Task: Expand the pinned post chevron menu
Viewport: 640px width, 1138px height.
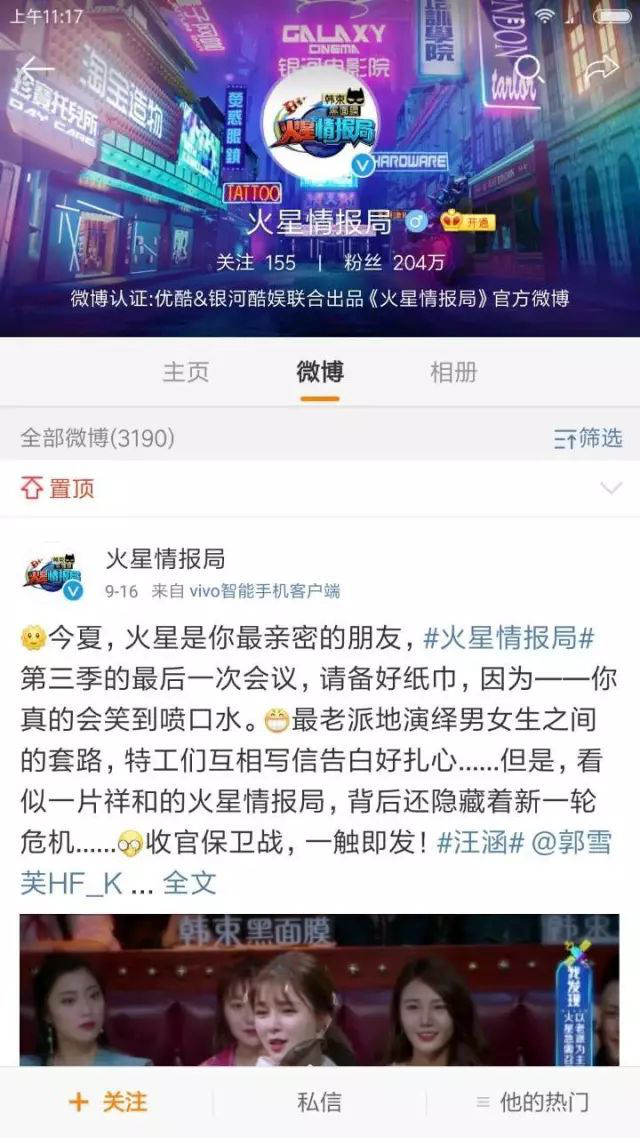Action: [x=610, y=488]
